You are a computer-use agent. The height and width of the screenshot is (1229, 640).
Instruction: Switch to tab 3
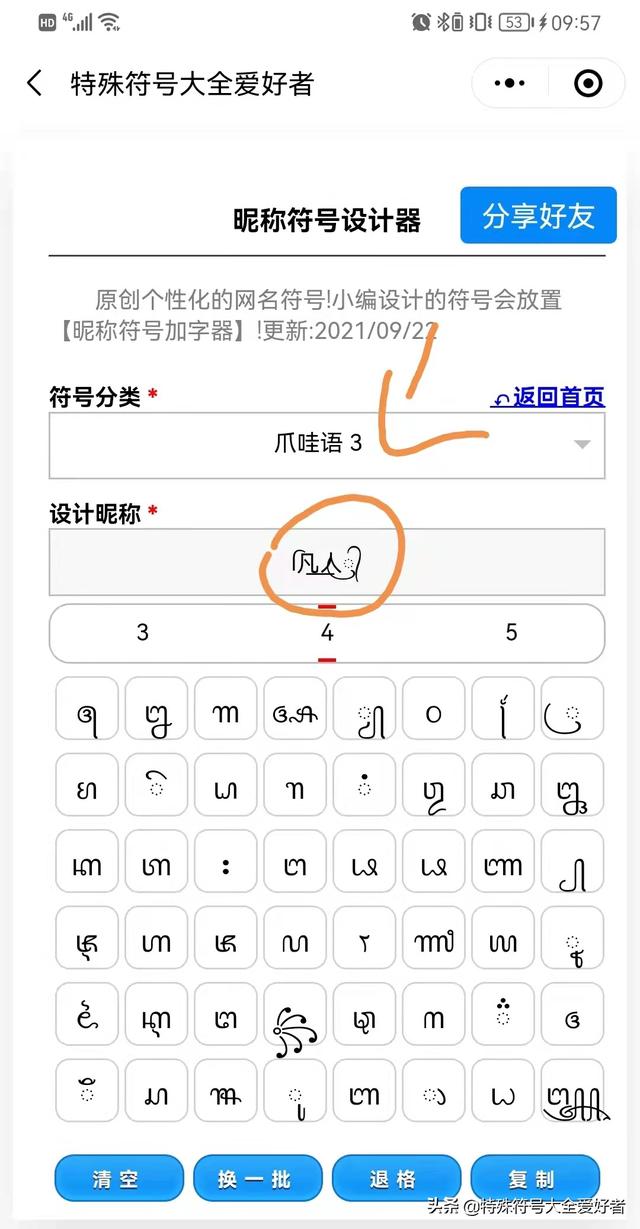[x=143, y=633]
